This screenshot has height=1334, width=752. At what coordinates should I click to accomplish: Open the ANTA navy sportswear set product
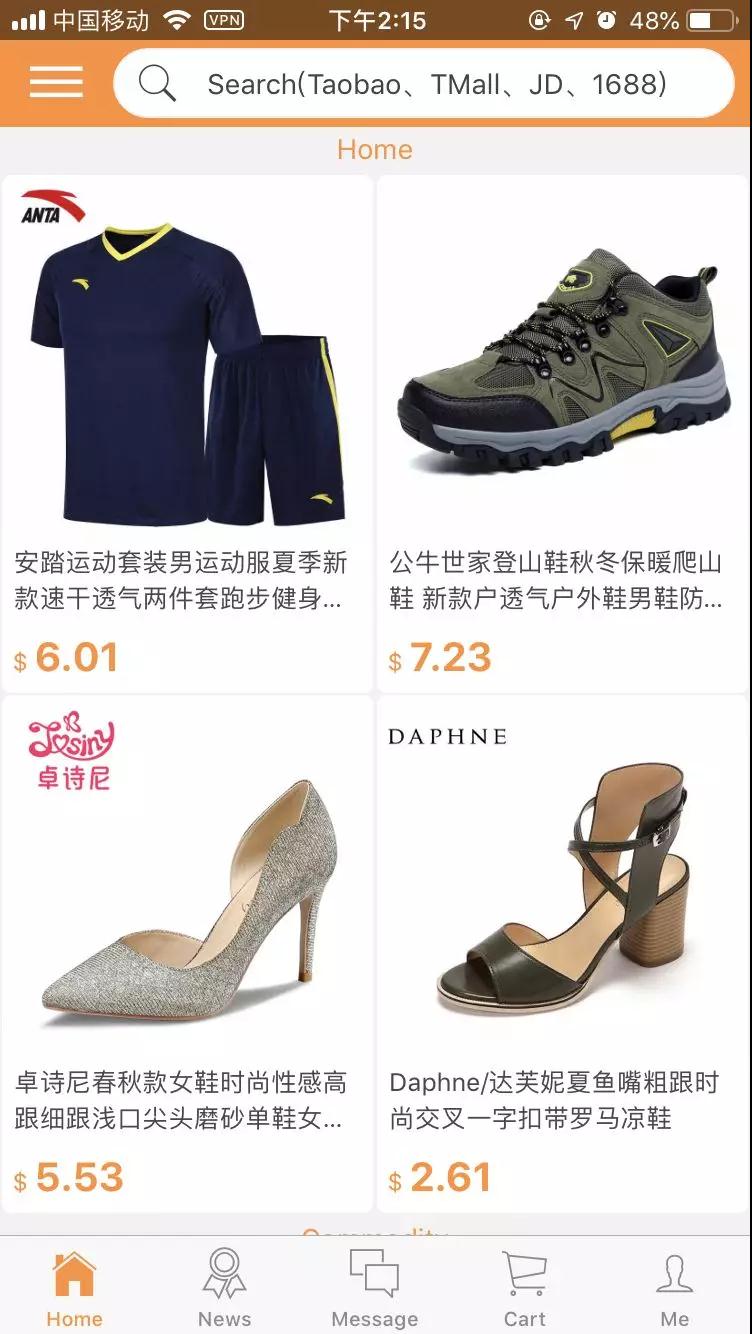[187, 380]
